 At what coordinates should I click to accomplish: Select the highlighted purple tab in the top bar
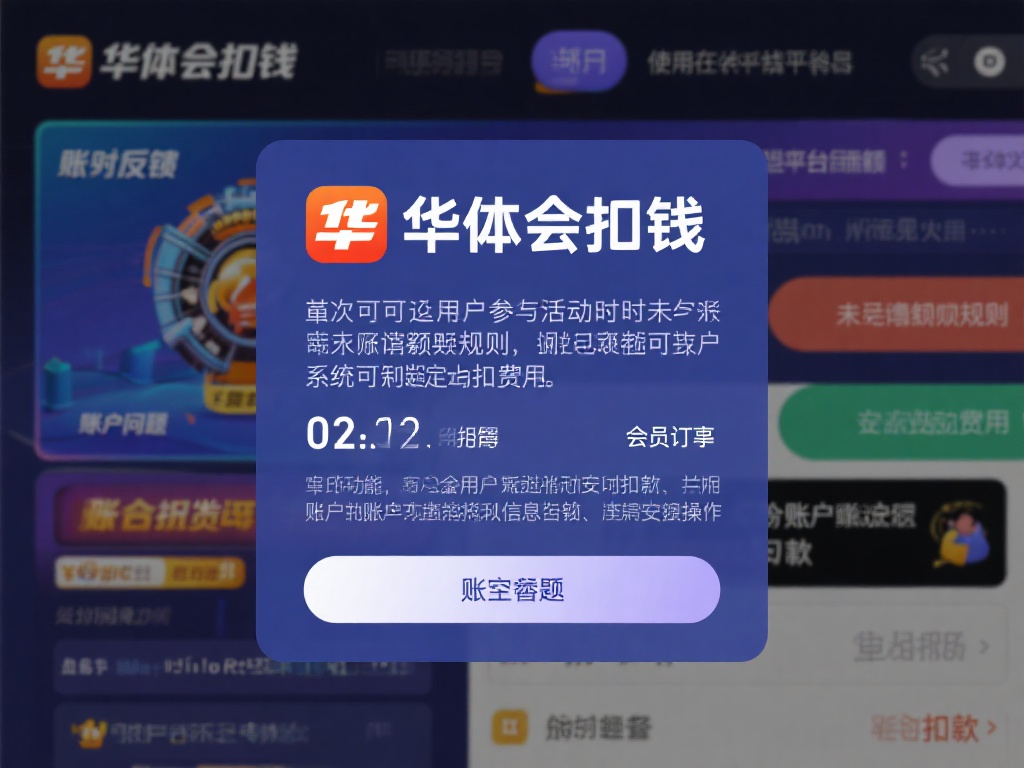tap(578, 62)
